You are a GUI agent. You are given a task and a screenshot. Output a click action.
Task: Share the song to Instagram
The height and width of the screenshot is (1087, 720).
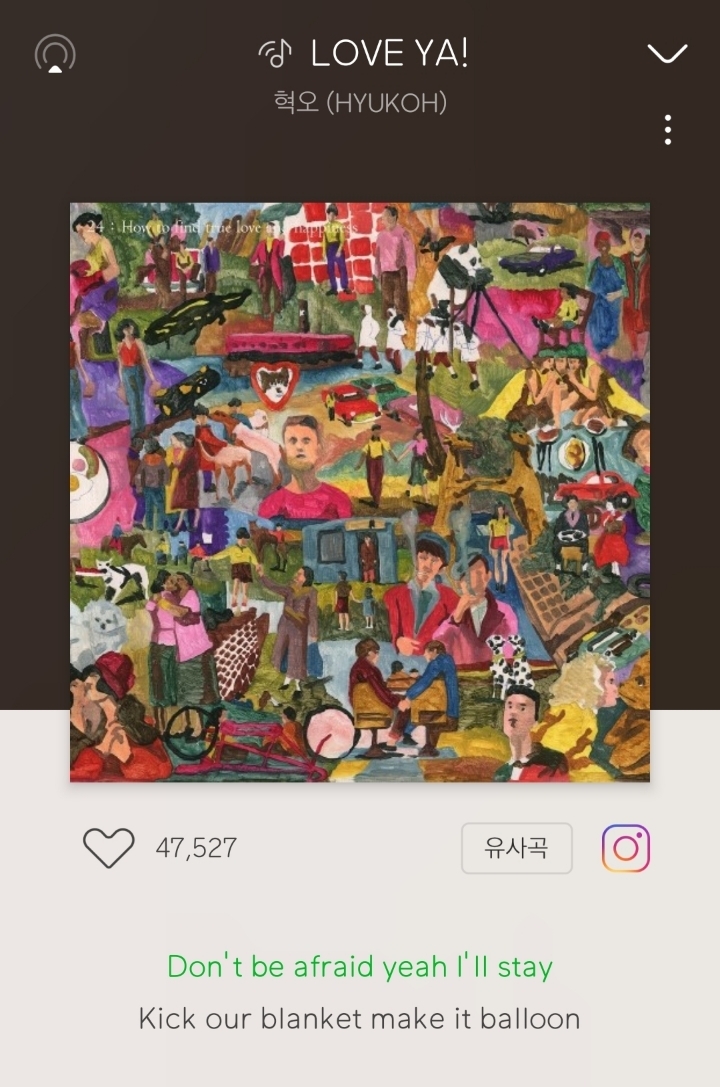click(x=626, y=849)
